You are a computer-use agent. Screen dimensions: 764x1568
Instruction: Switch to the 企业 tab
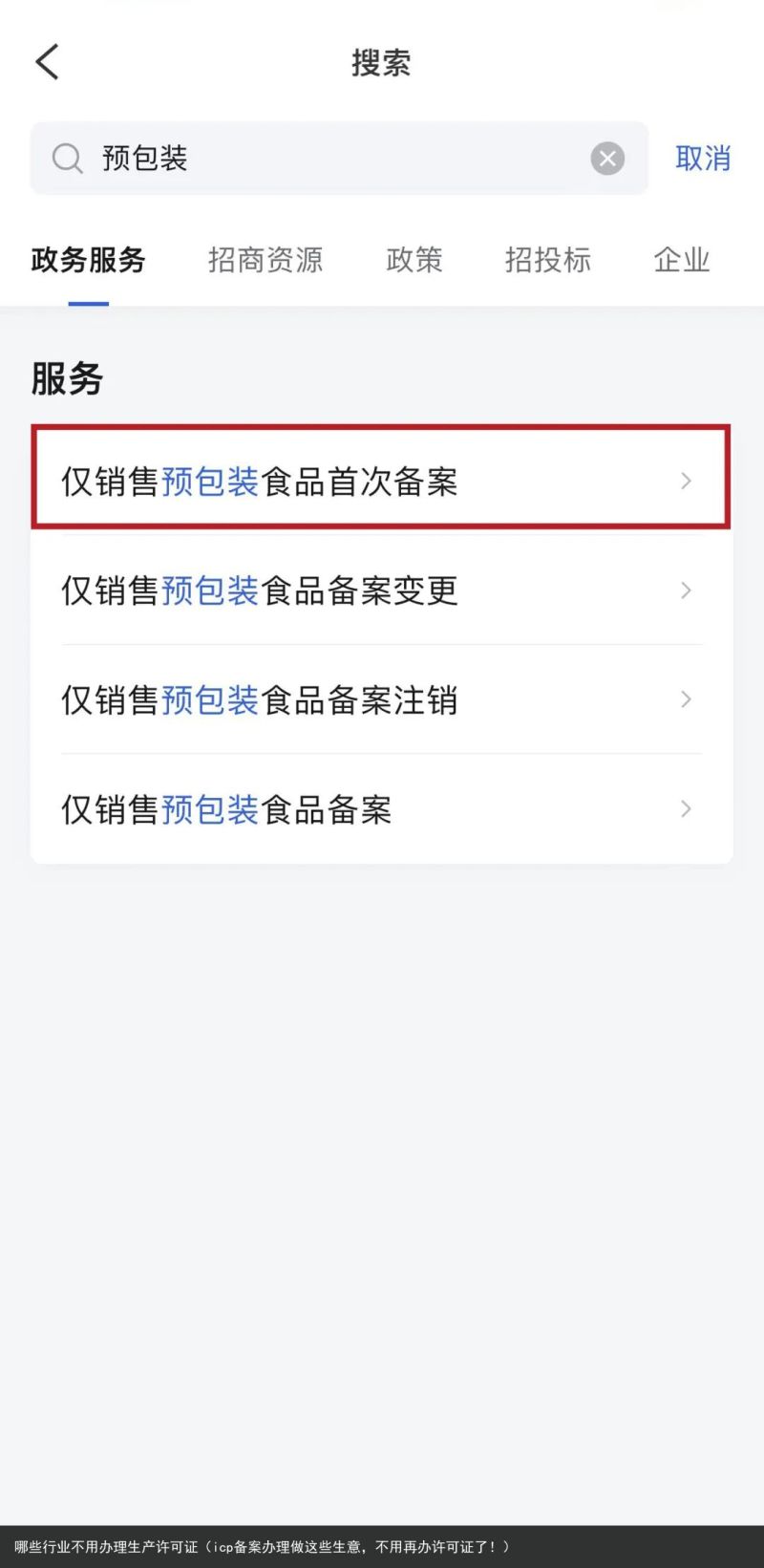pos(682,260)
